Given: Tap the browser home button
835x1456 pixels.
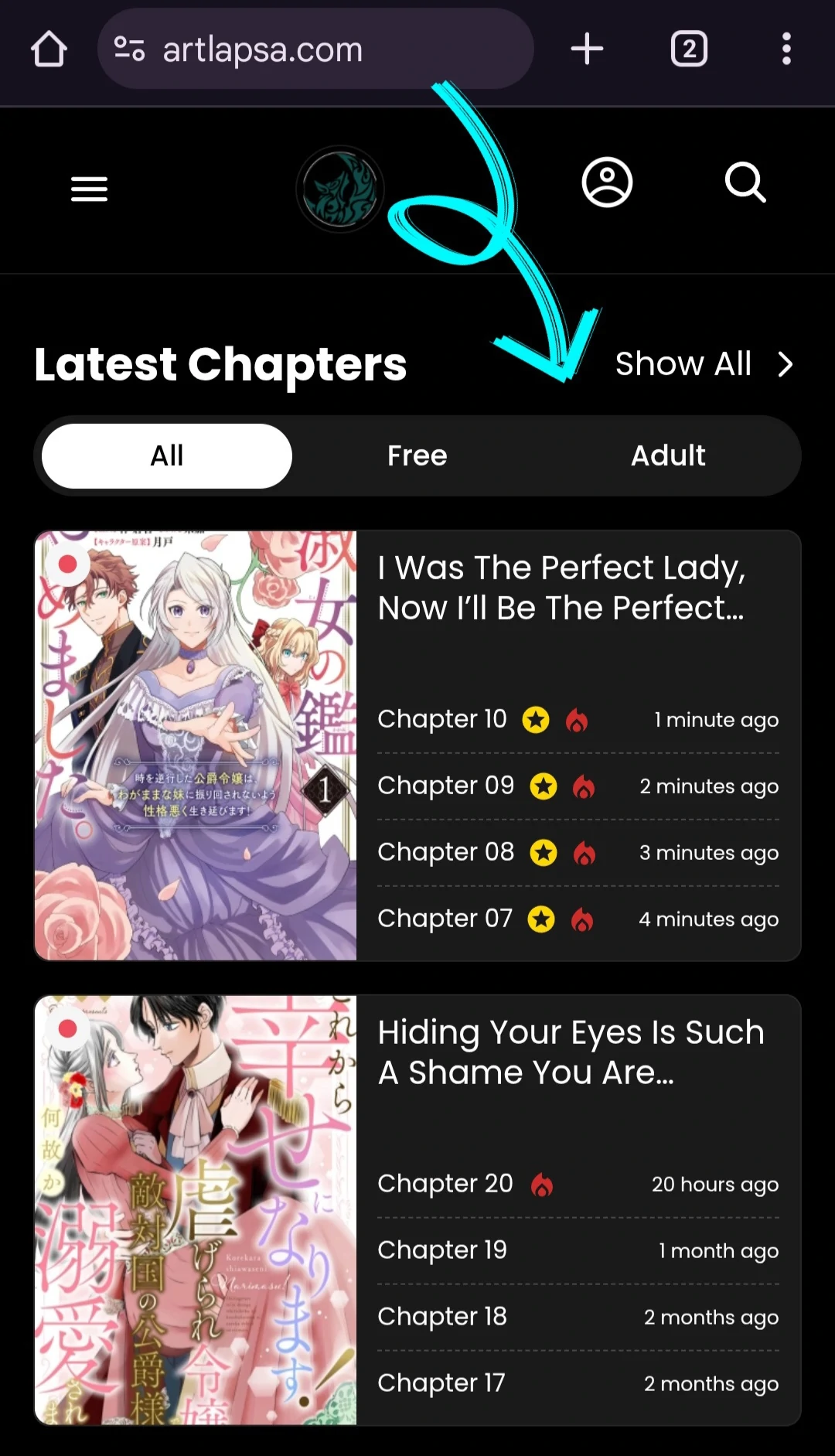Looking at the screenshot, I should click(49, 49).
